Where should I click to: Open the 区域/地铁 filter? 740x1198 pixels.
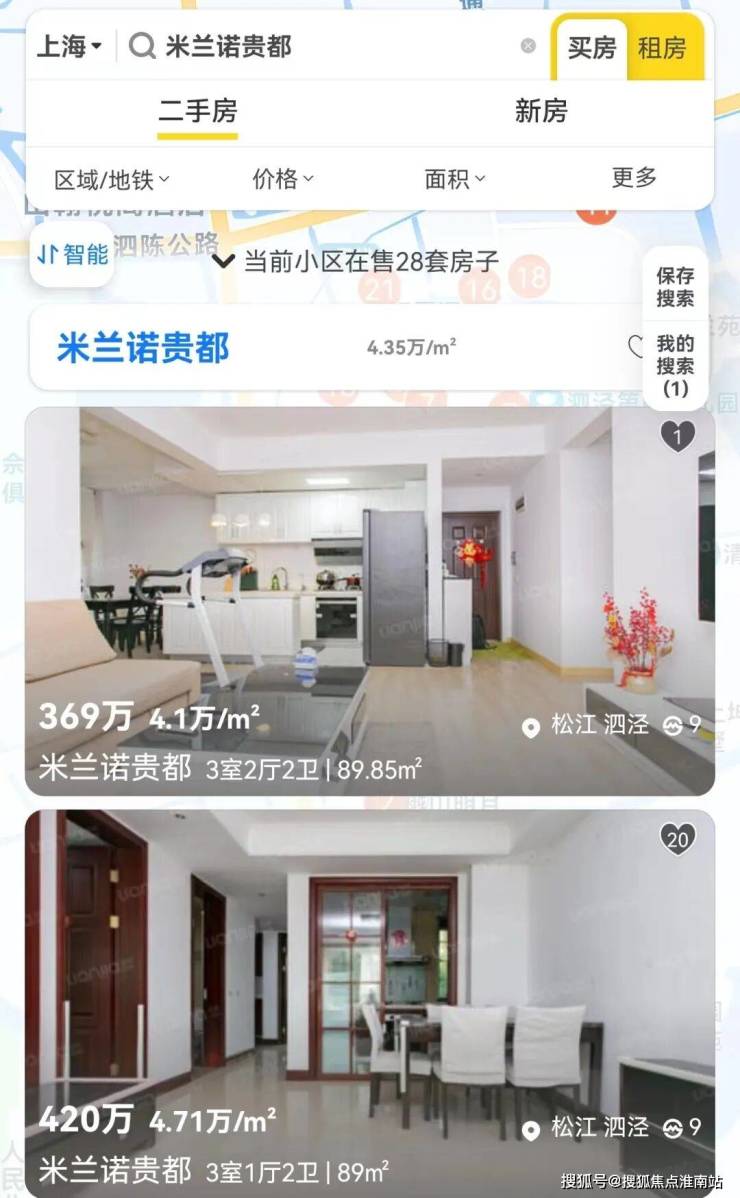pos(111,180)
